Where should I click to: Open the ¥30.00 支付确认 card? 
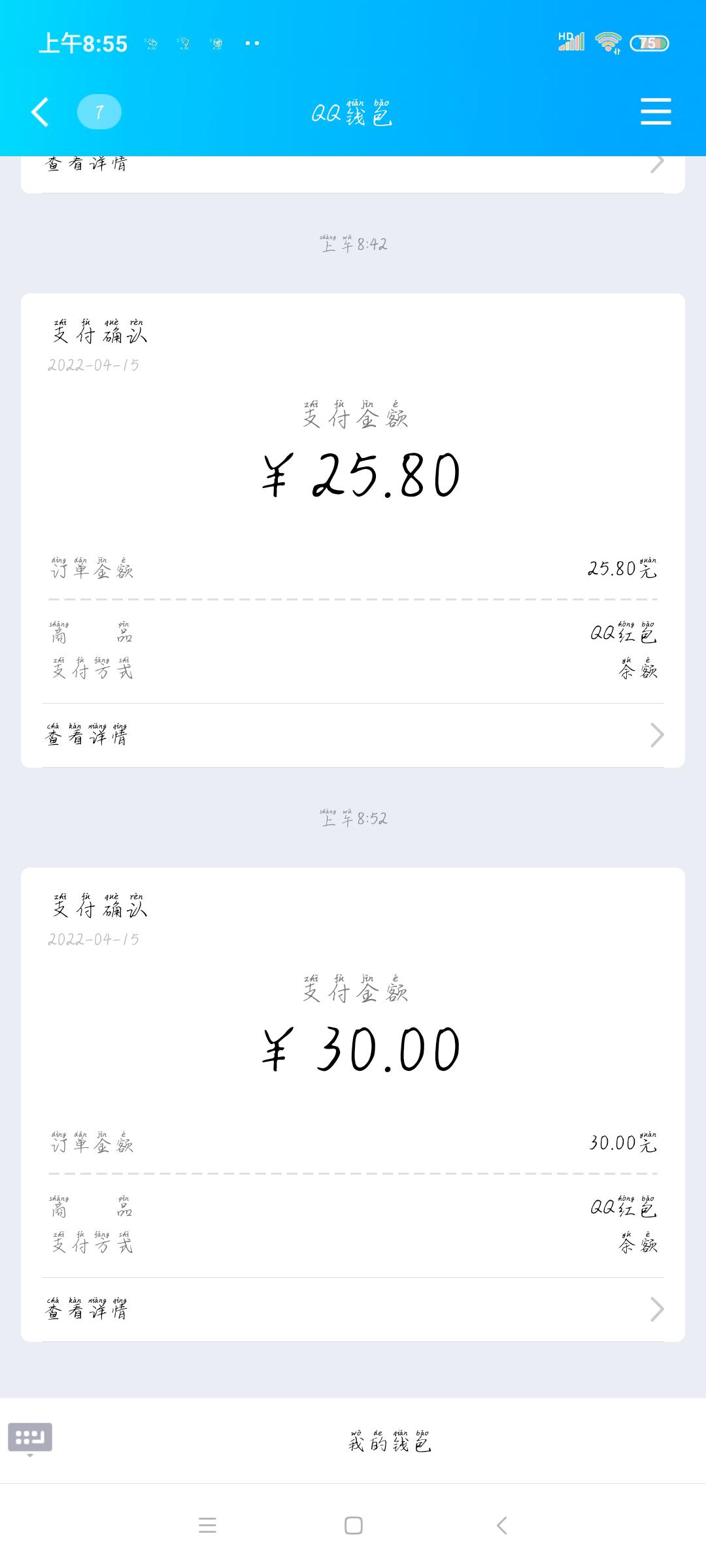(353, 1104)
